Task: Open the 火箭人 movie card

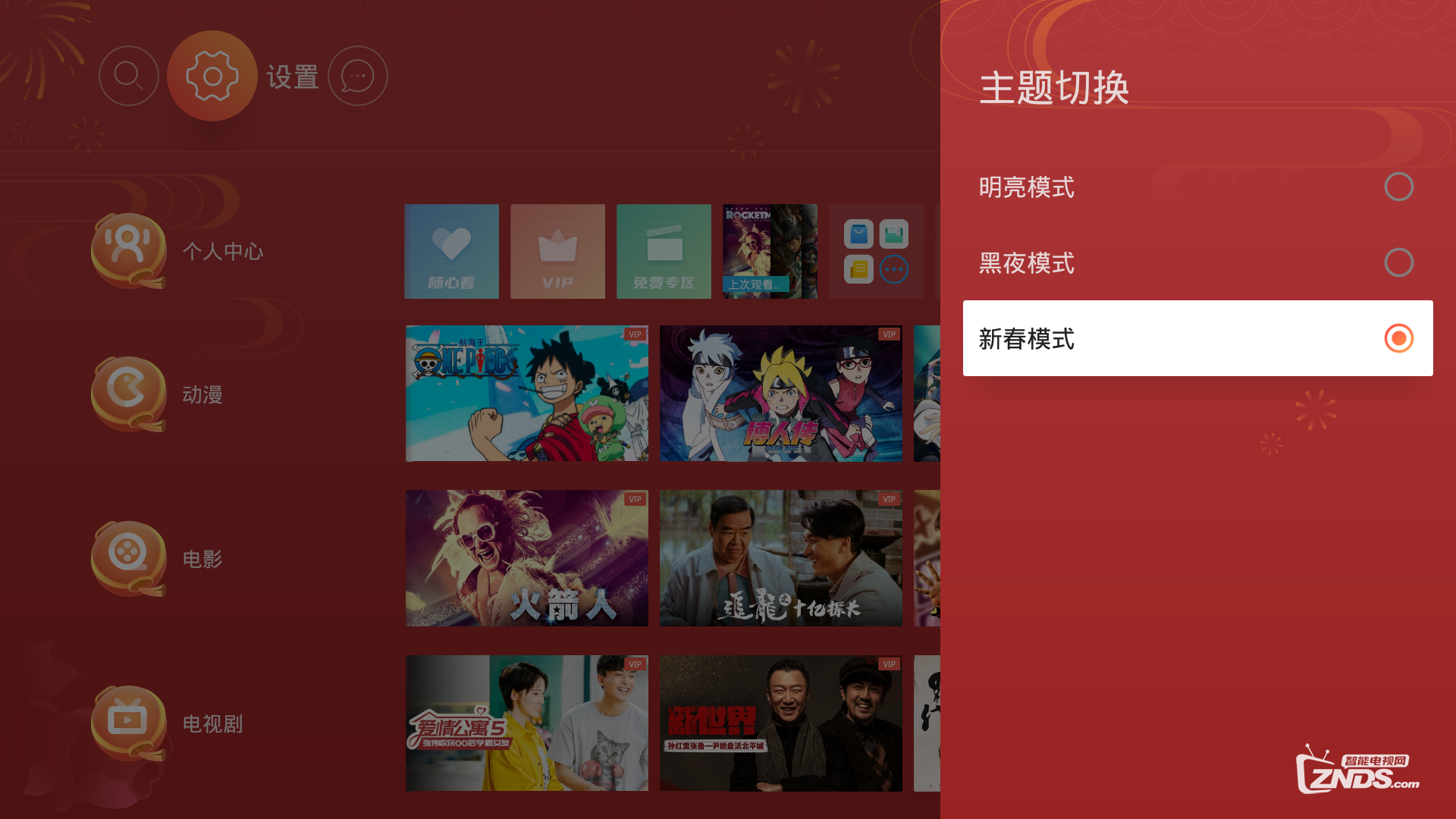Action: 526,557
